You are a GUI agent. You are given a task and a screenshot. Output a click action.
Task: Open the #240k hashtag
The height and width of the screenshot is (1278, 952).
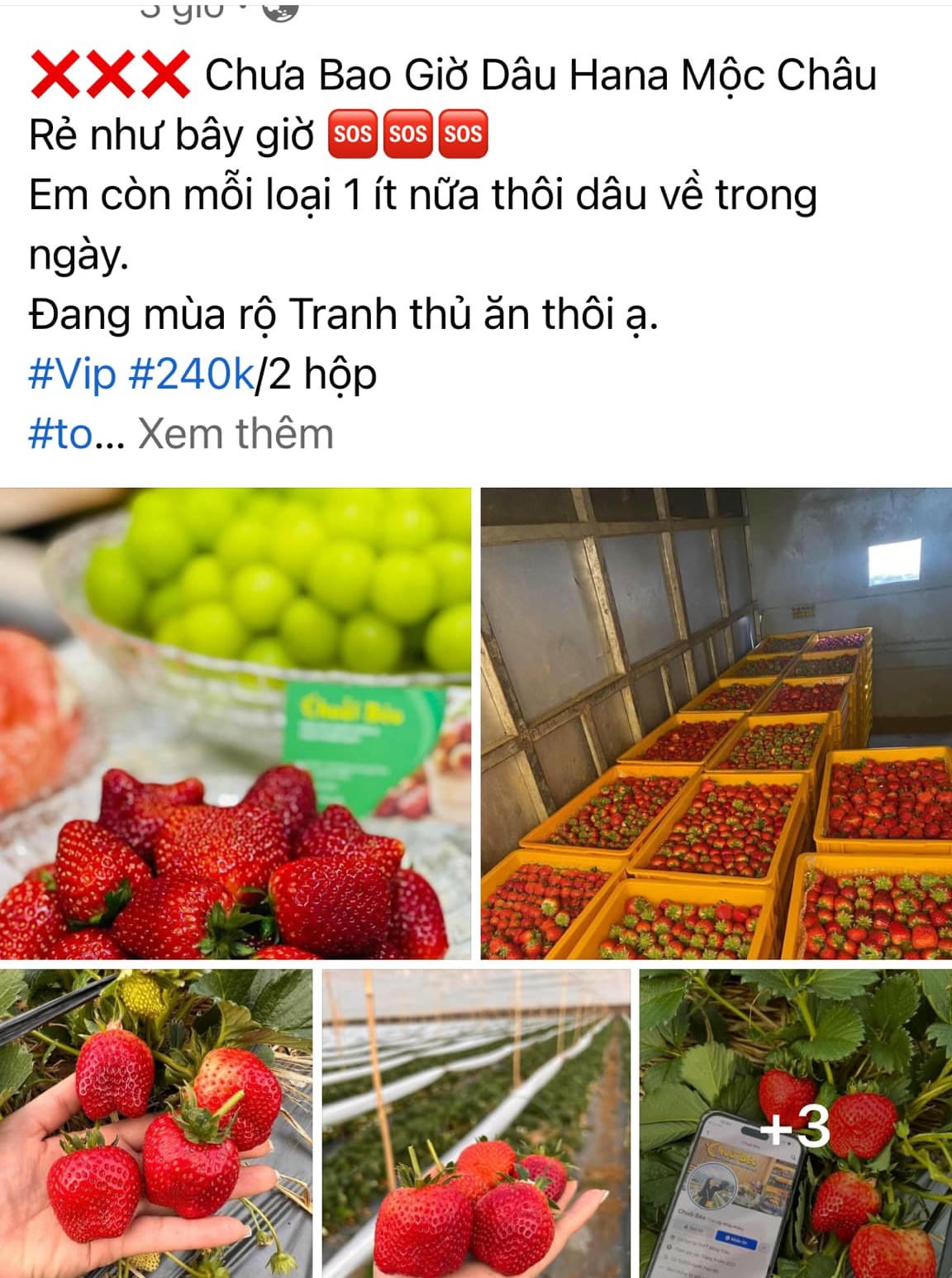point(192,374)
